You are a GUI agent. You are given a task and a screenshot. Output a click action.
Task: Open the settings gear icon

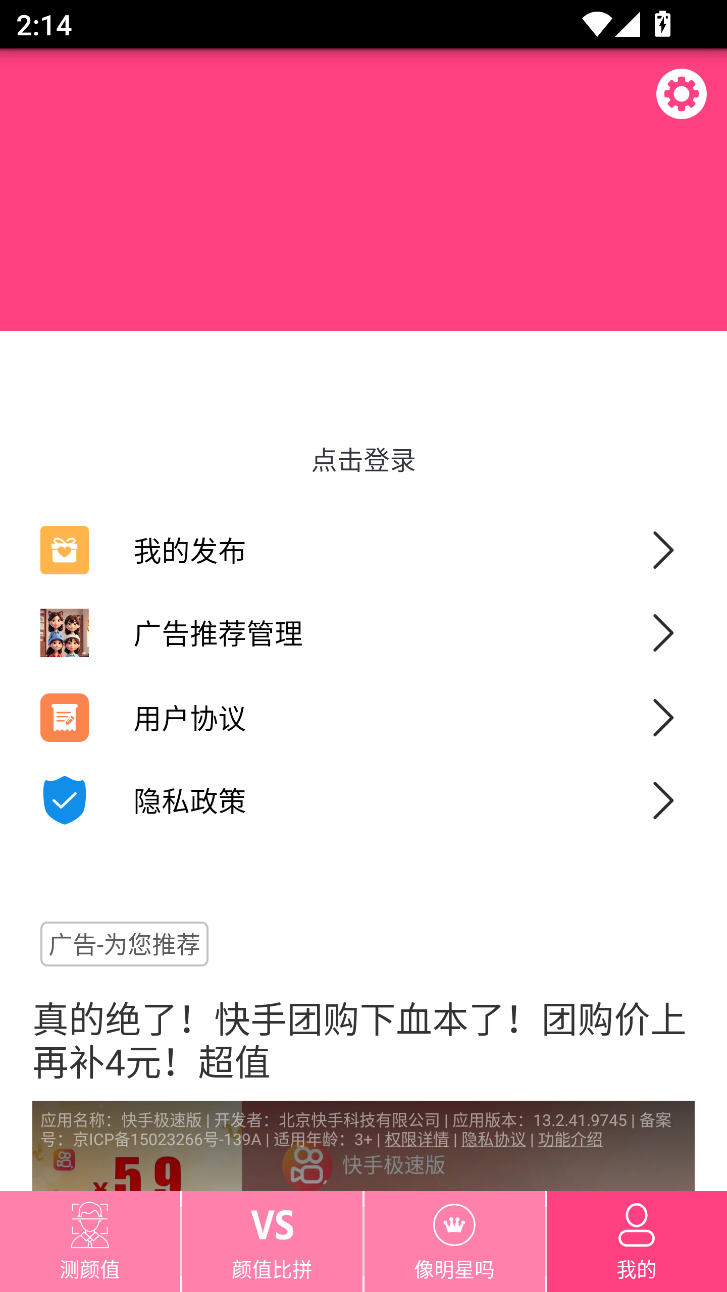681,95
